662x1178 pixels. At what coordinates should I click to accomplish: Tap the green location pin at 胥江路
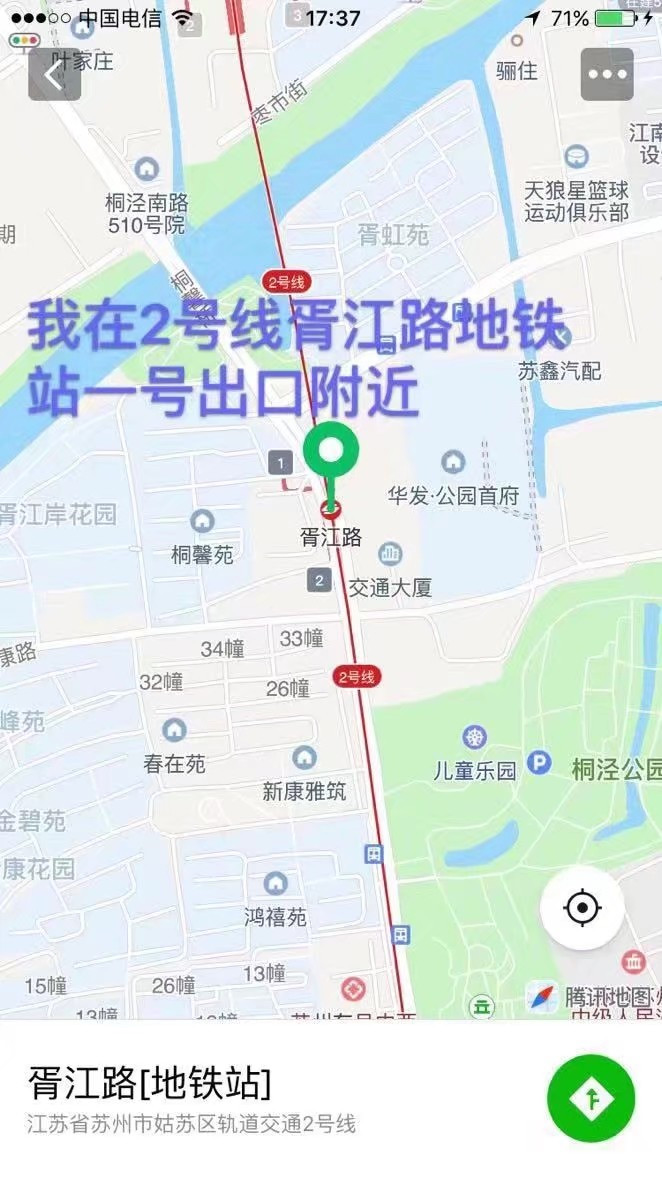[330, 454]
